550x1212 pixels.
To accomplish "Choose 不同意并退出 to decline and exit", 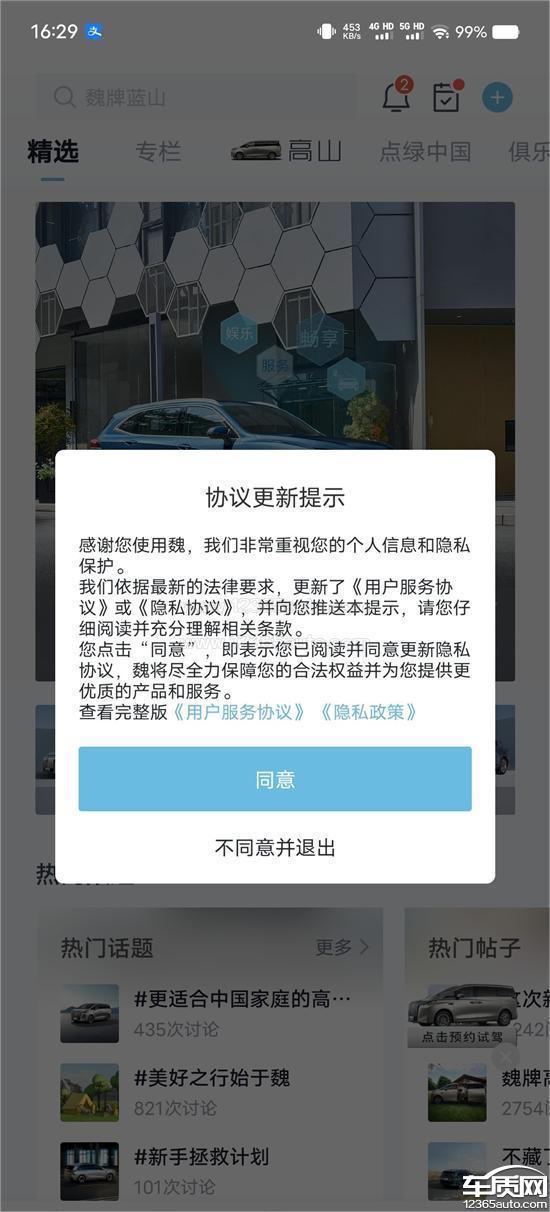I will 275,848.
